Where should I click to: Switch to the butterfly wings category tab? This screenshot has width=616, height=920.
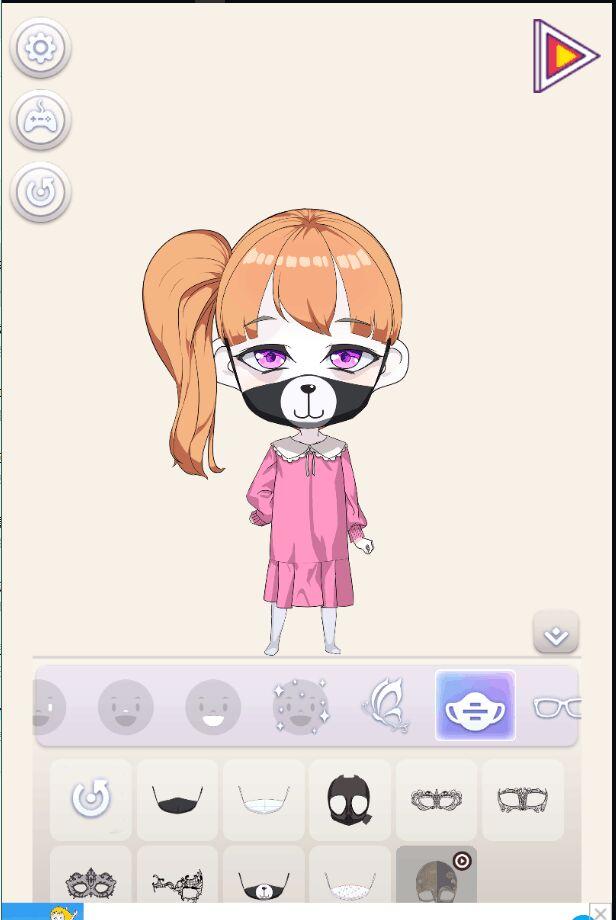pyautogui.click(x=388, y=706)
